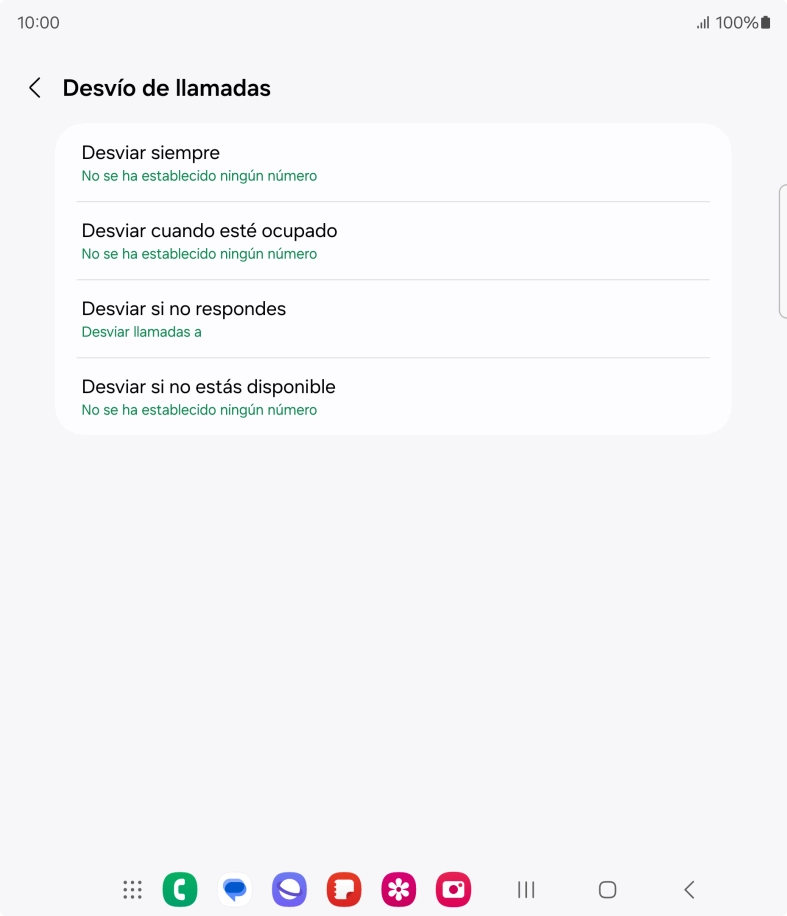The image size is (787, 916).
Task: Tap the Desviar llamadas a status text
Action: (x=141, y=332)
